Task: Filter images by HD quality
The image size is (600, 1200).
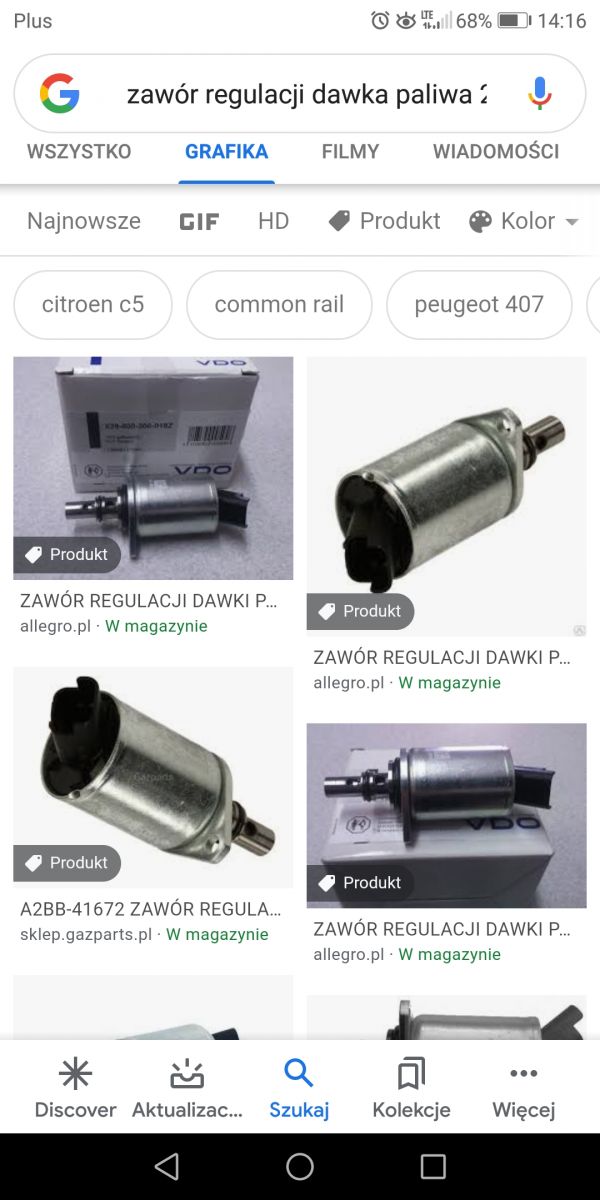Action: 273,221
